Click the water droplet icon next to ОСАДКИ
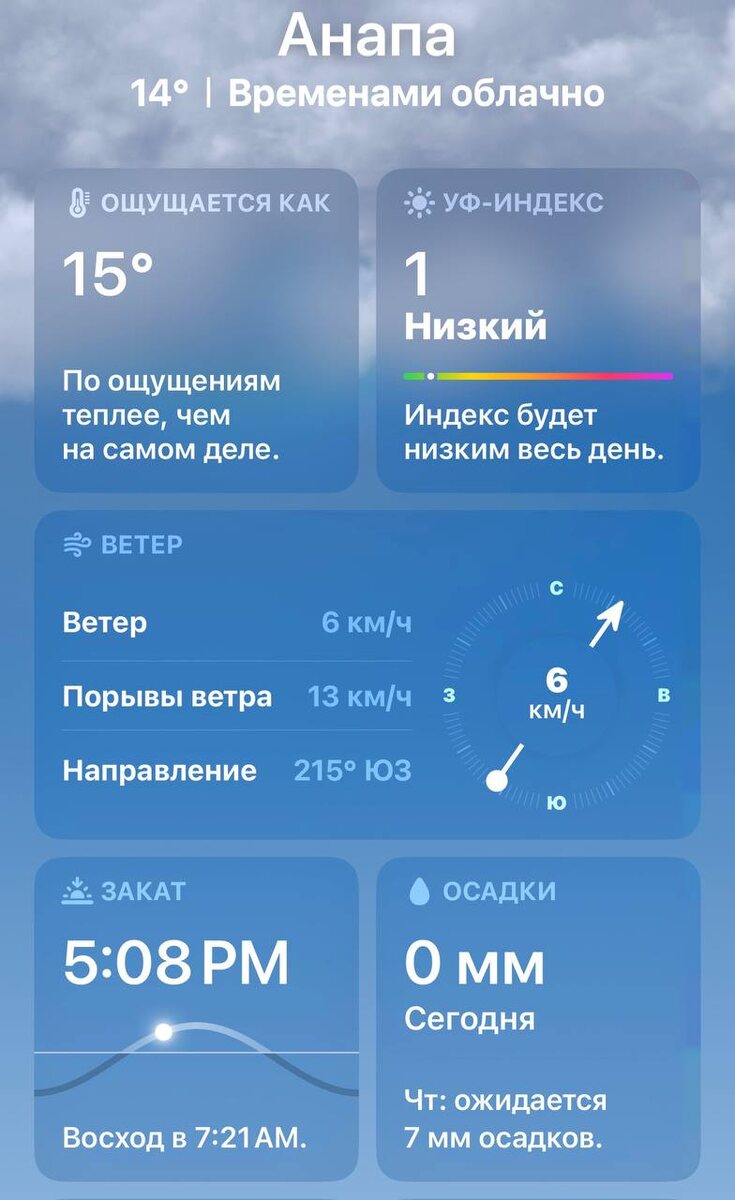The width and height of the screenshot is (735, 1200). [x=420, y=888]
